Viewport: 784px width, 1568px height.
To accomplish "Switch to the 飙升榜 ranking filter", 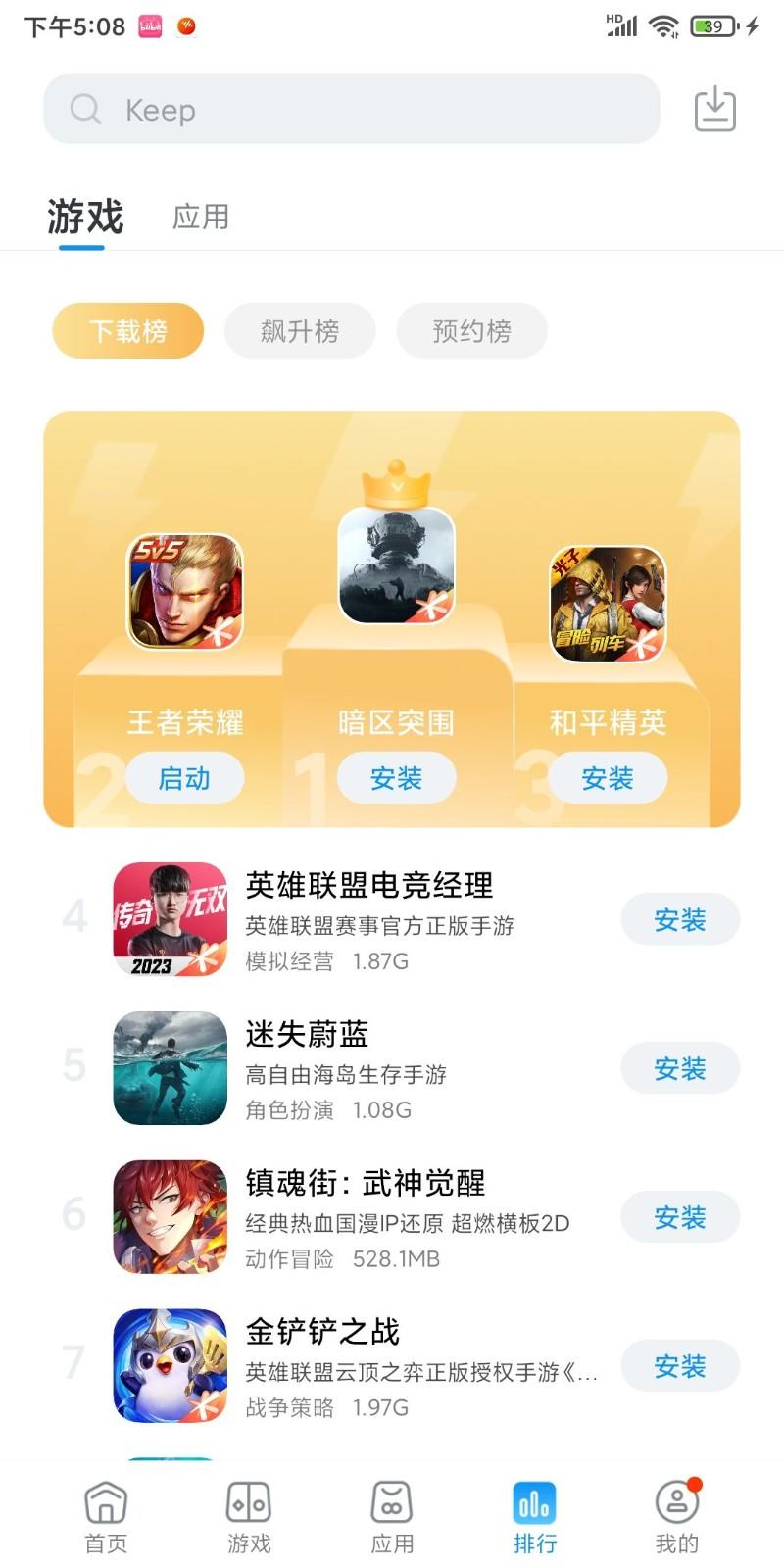I will (300, 331).
